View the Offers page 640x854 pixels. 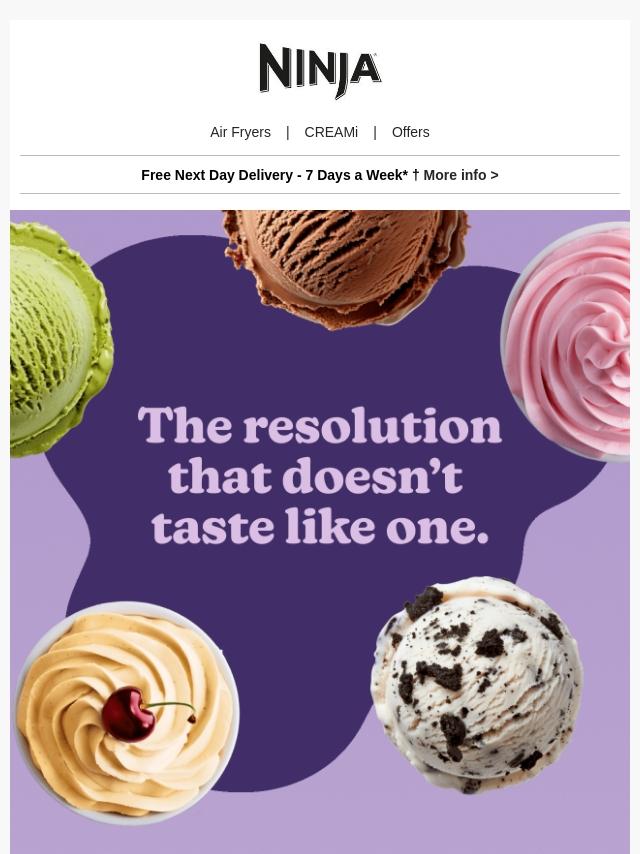(410, 132)
